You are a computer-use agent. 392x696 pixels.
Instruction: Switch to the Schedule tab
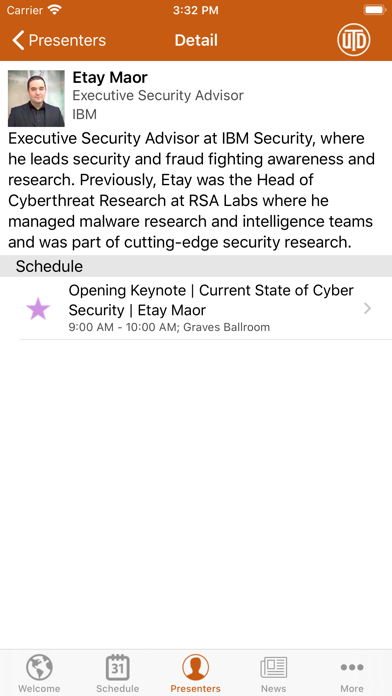point(118,673)
